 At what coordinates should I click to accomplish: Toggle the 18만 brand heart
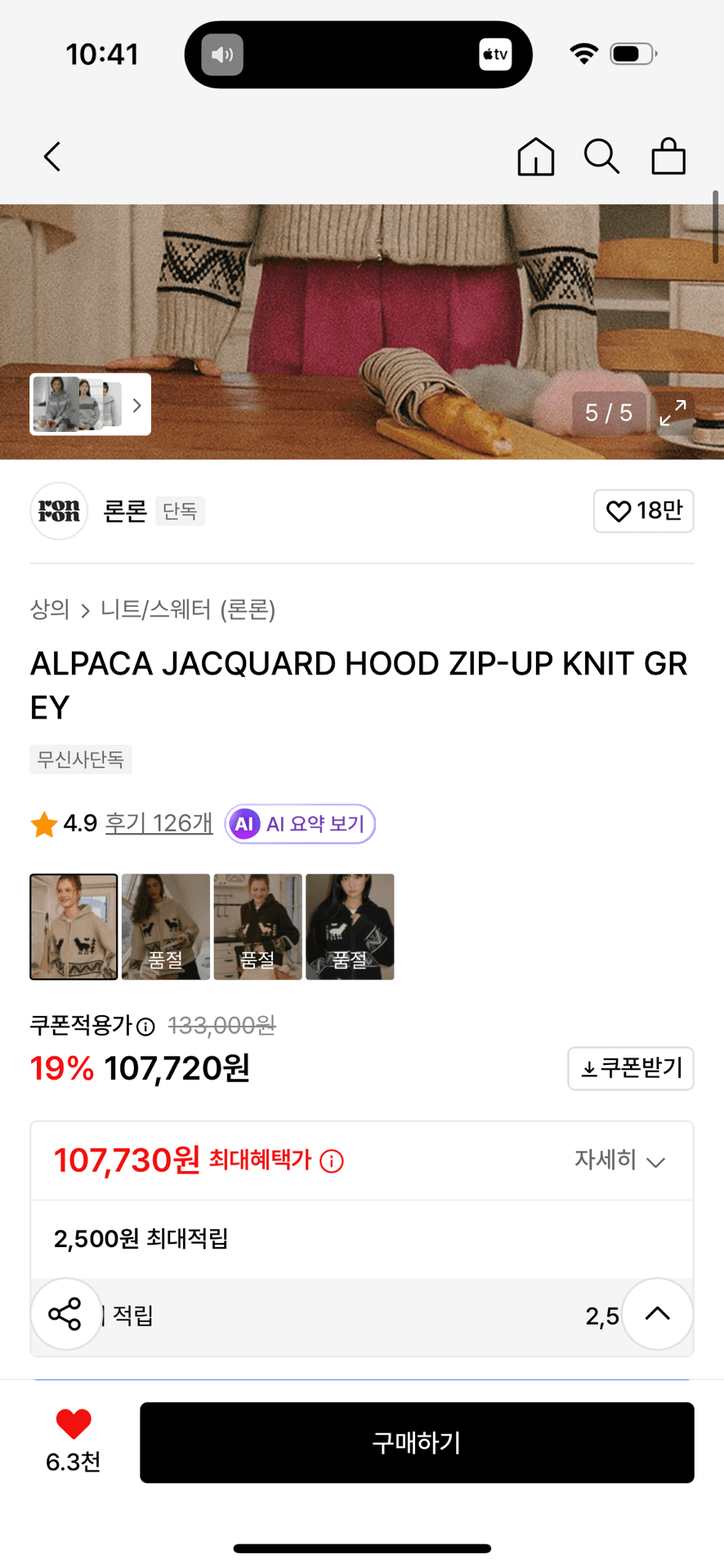click(x=644, y=510)
